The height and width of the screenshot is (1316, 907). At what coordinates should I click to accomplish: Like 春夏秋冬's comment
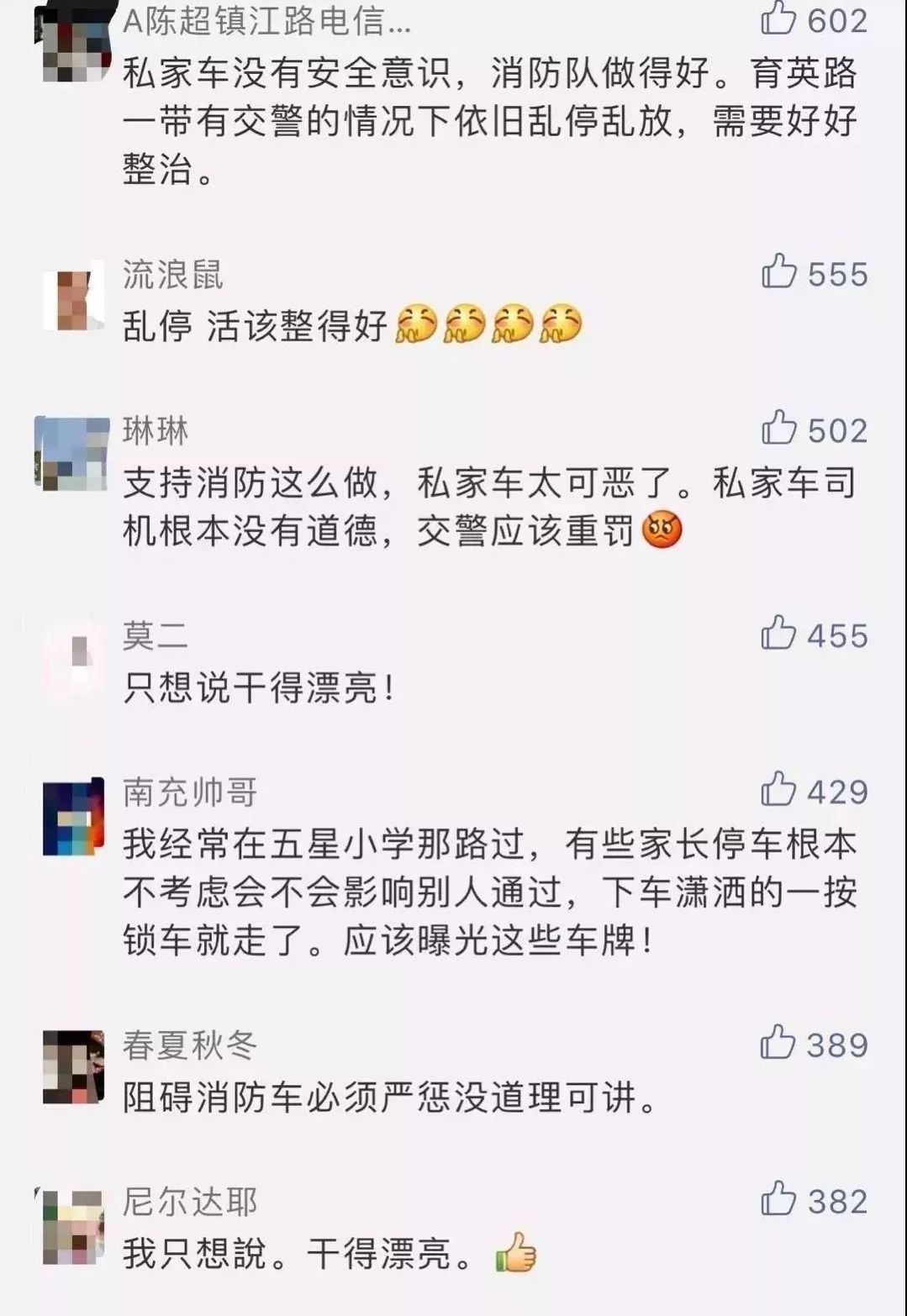coord(778,1042)
